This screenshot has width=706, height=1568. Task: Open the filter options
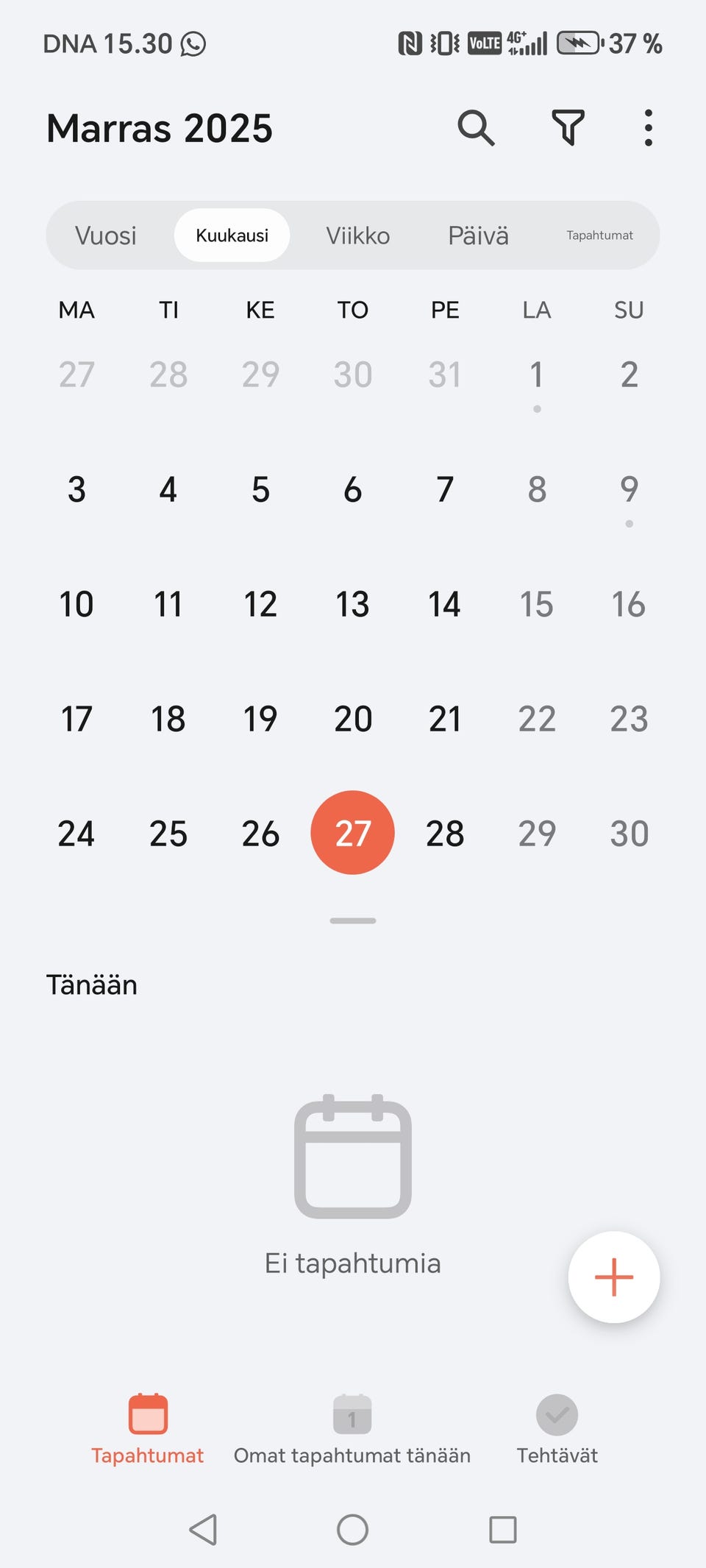(568, 128)
